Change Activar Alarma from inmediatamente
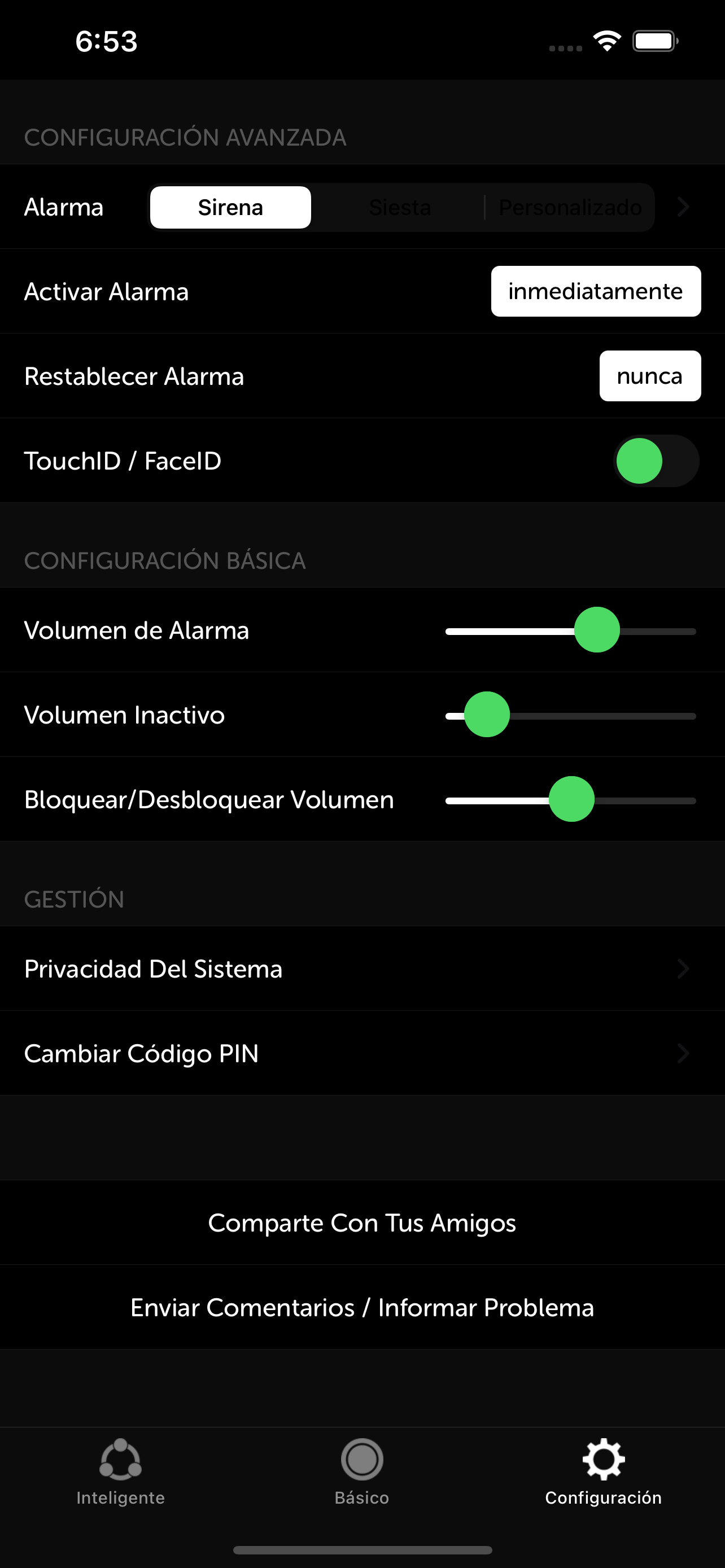Viewport: 725px width, 1568px height. [595, 291]
